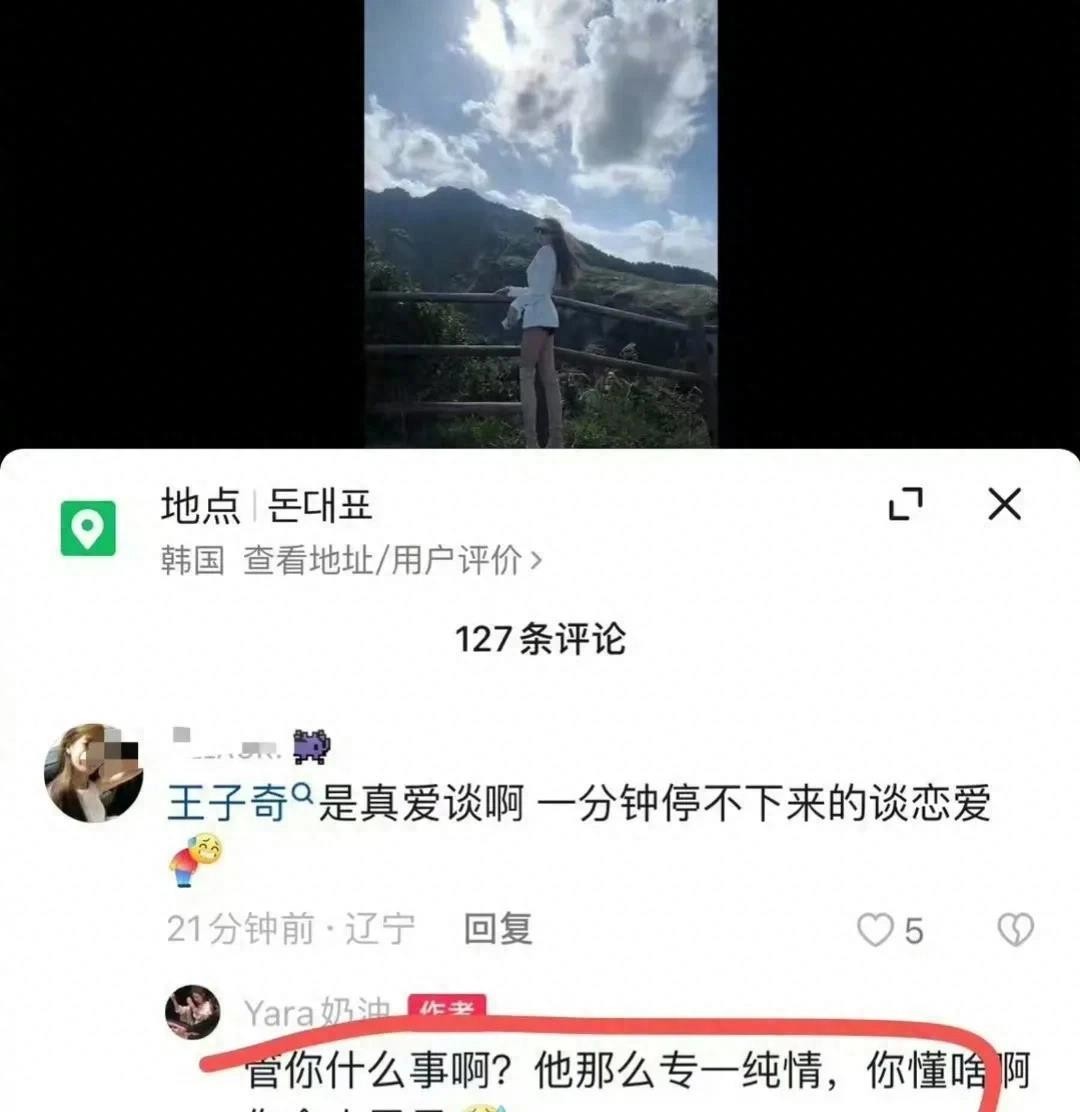The width and height of the screenshot is (1080, 1112).
Task: View address and user reviews
Action: click(393, 561)
